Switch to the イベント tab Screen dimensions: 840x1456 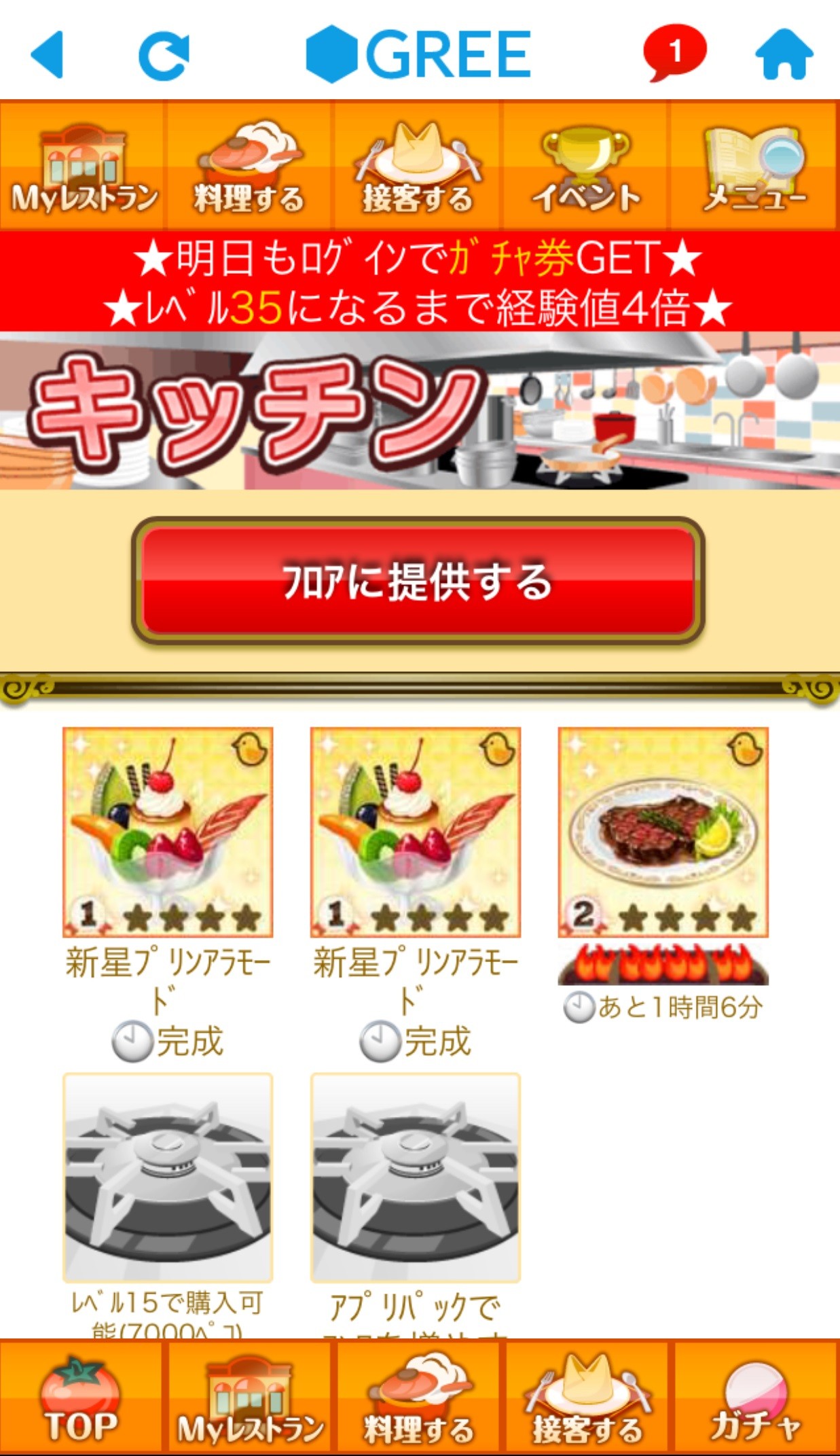[x=586, y=166]
